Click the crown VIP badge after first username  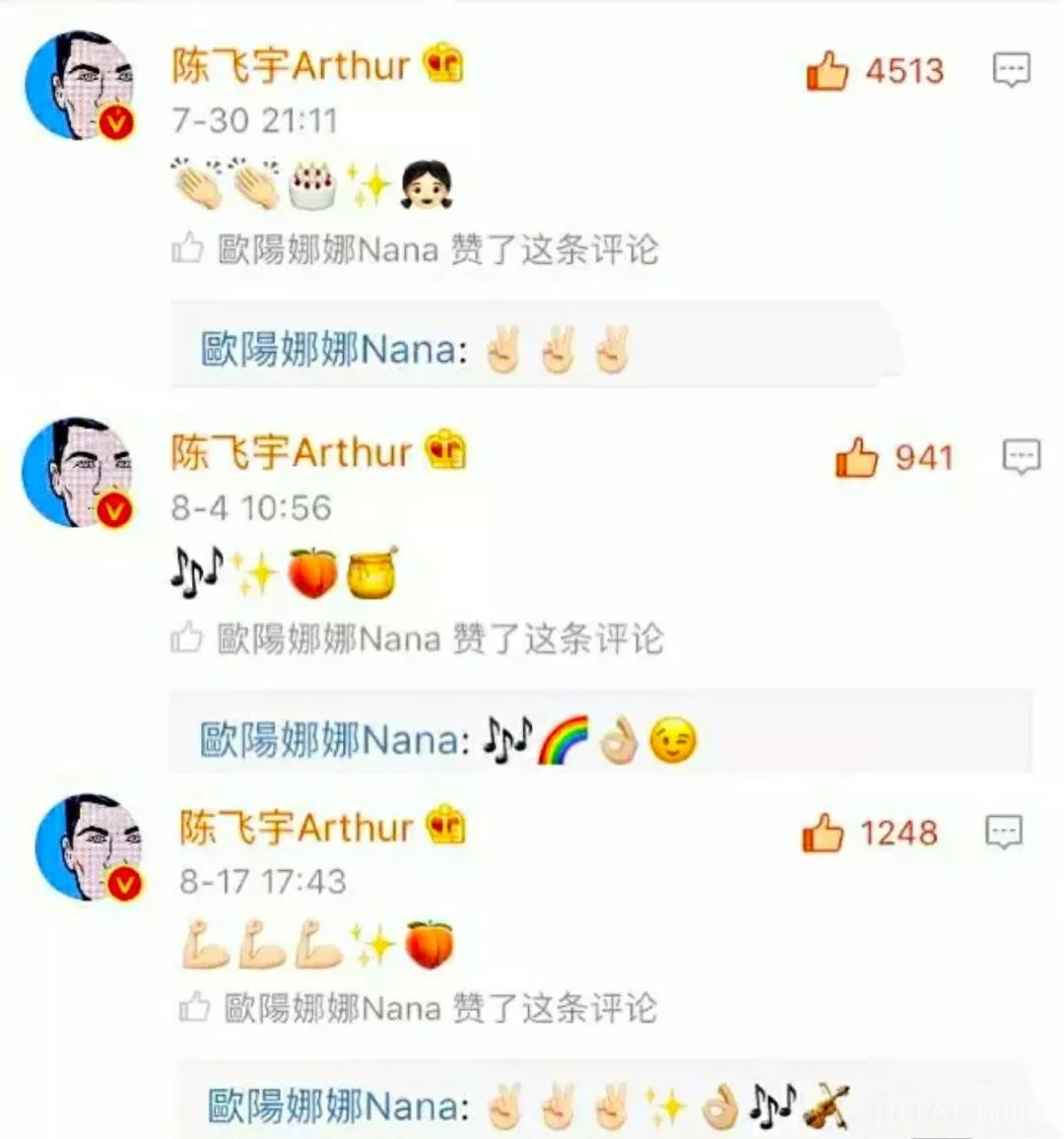tap(444, 65)
